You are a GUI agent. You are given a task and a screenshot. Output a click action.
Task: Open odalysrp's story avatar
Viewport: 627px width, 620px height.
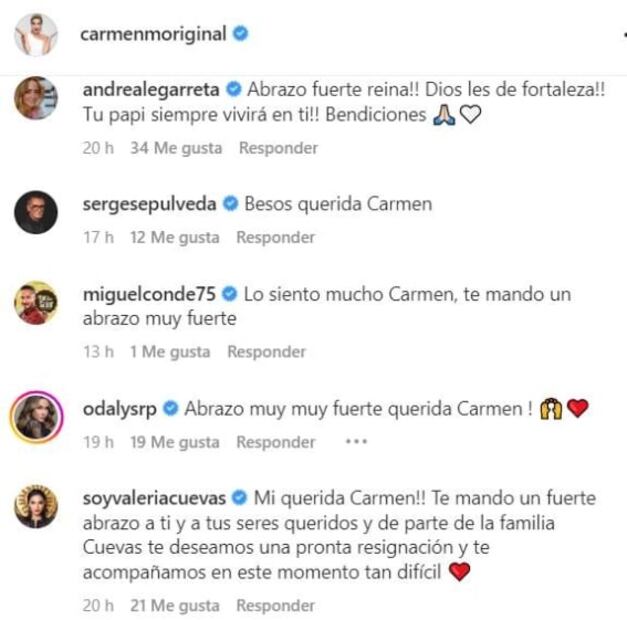35,415
